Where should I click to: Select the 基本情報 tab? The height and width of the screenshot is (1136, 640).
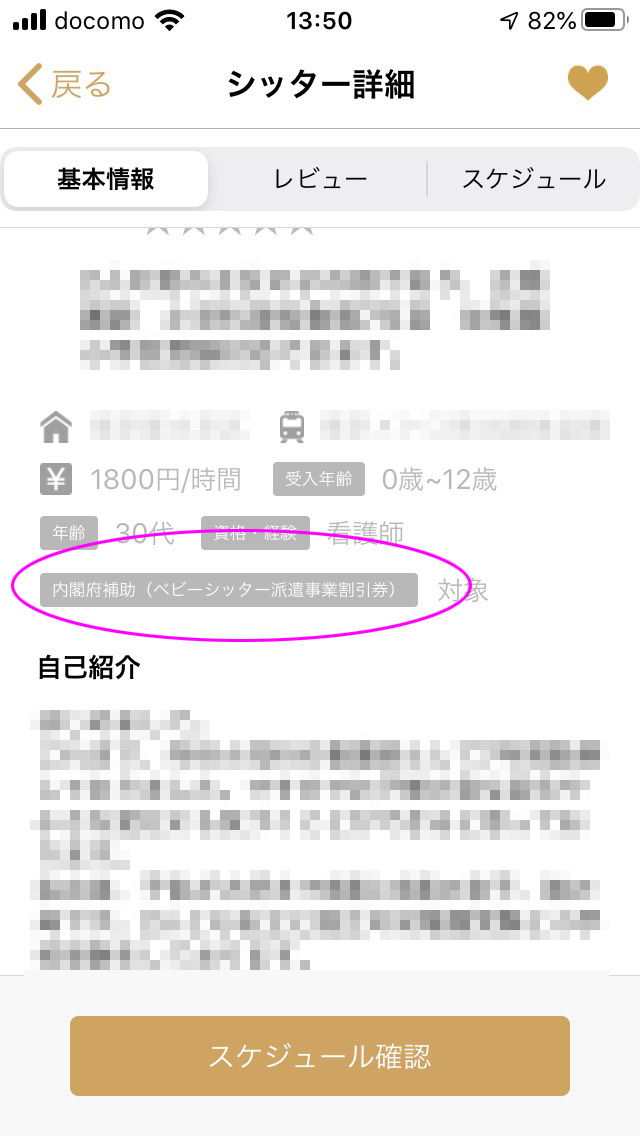tap(106, 179)
